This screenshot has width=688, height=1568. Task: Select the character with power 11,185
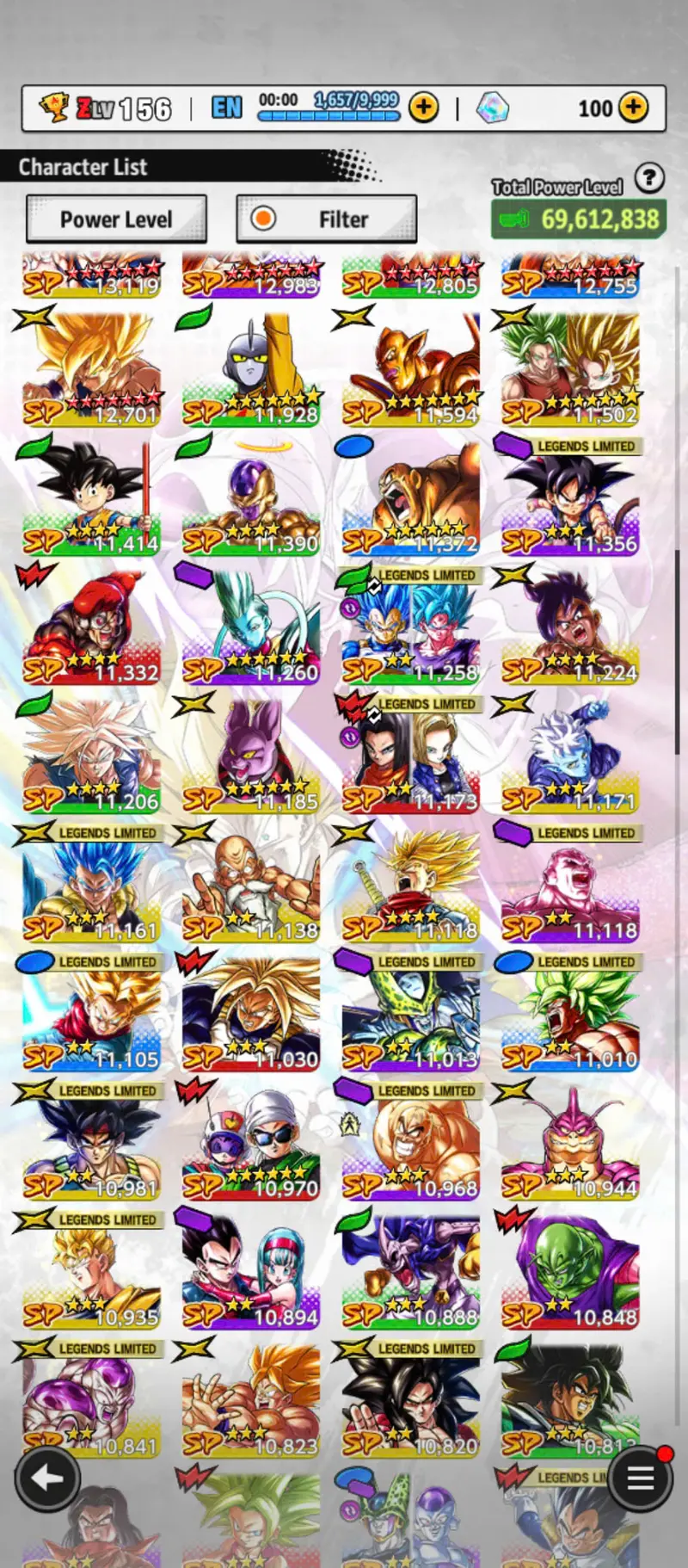click(251, 757)
